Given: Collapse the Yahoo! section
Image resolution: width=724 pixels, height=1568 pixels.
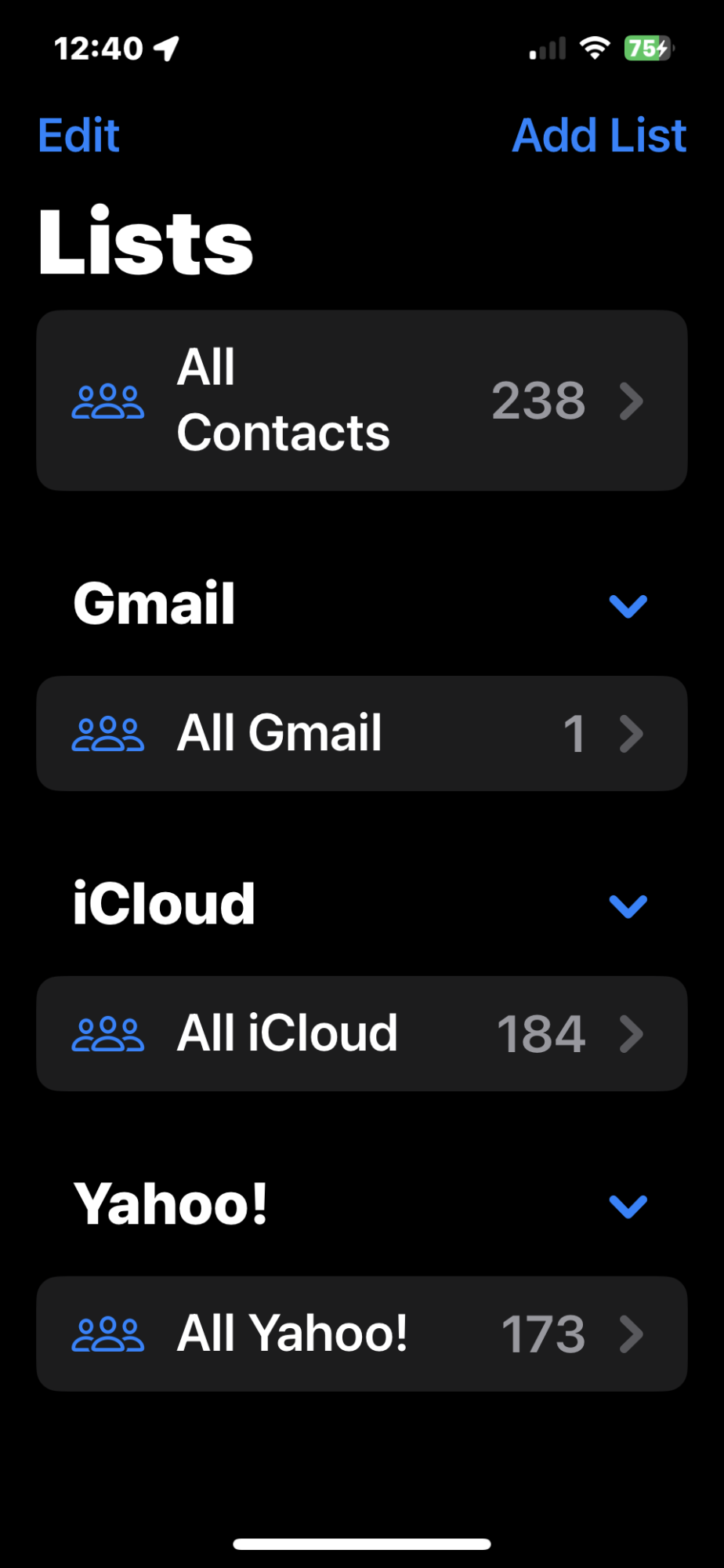Looking at the screenshot, I should tap(628, 1206).
